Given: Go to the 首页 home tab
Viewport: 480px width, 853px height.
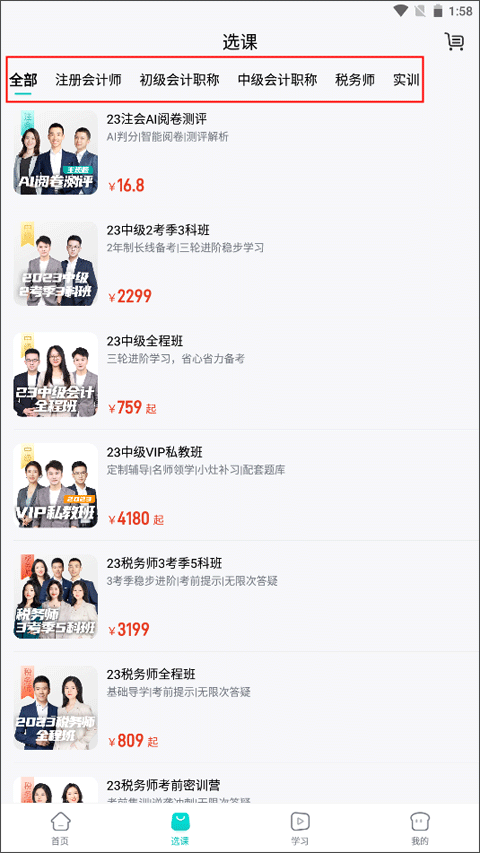Looking at the screenshot, I should (60, 829).
